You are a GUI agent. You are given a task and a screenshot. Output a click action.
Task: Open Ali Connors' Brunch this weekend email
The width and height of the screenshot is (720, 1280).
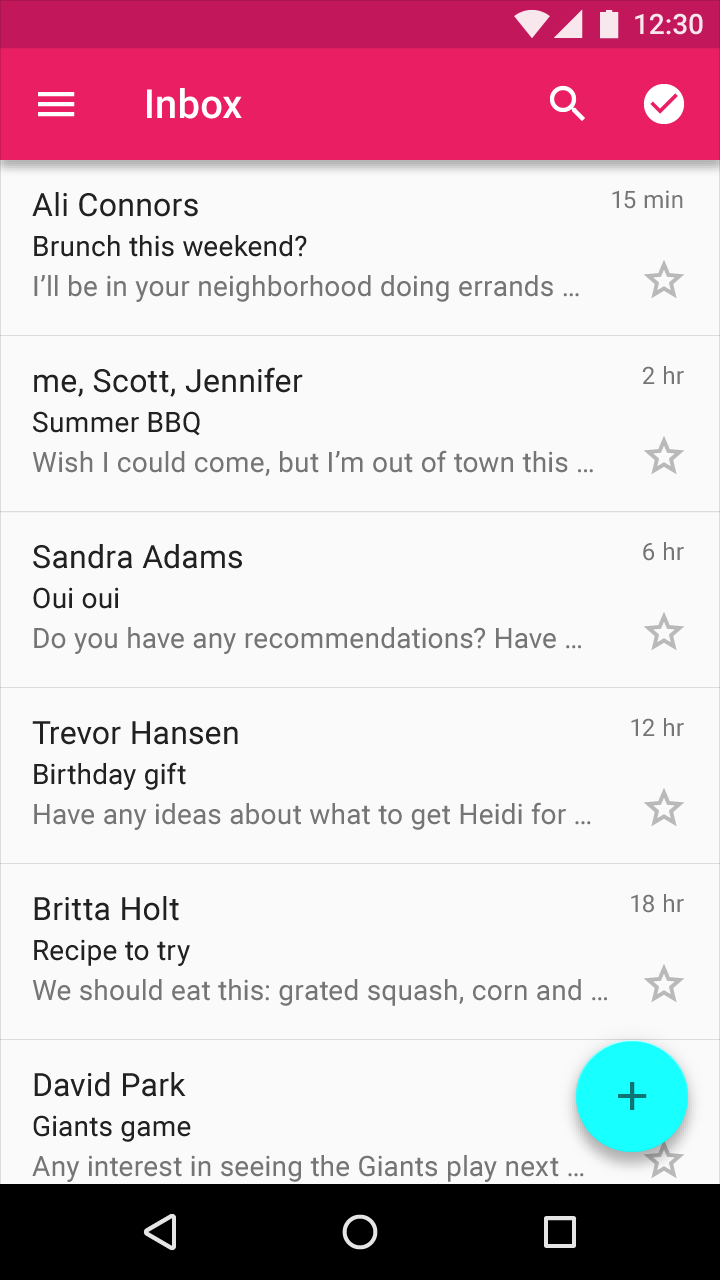tap(360, 248)
